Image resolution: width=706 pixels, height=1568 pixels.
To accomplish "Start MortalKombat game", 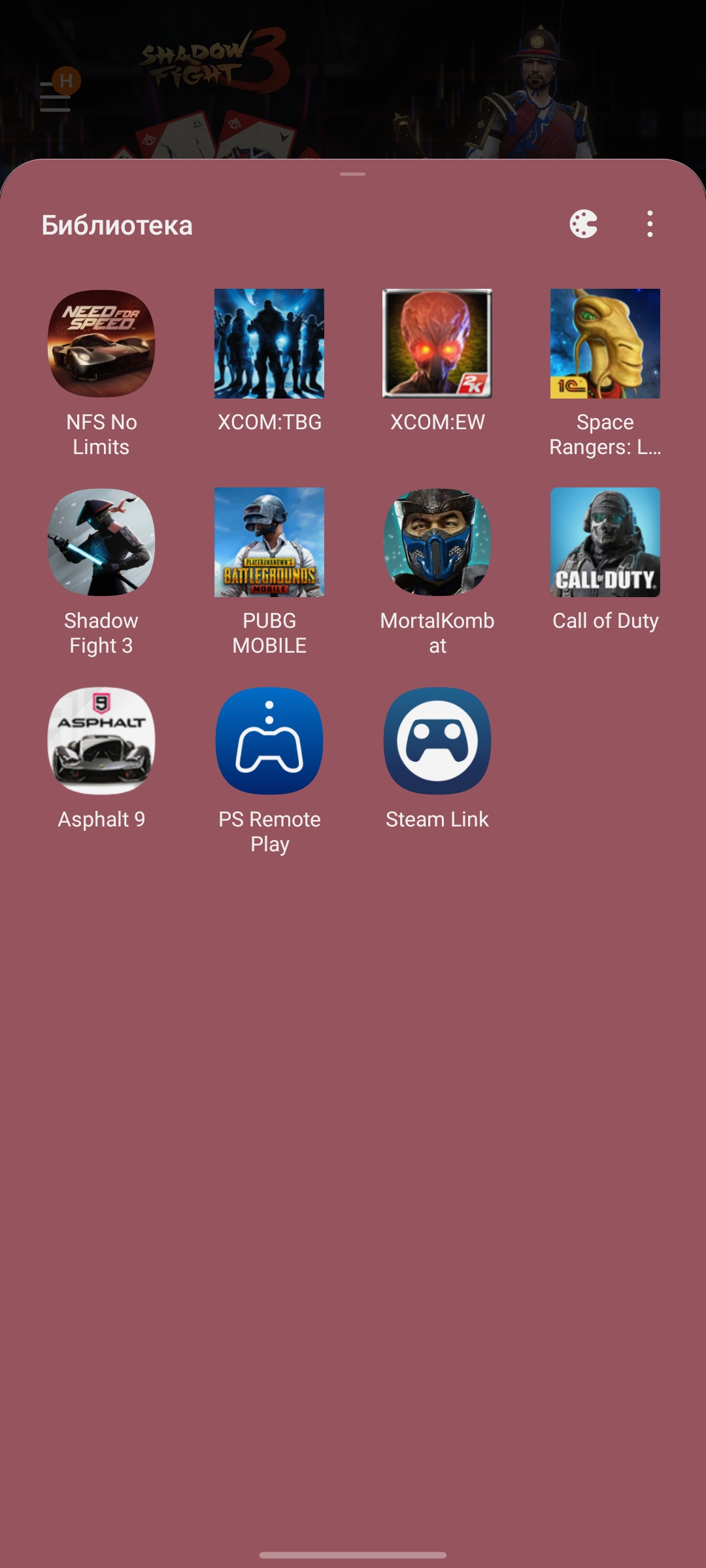I will pos(437,543).
